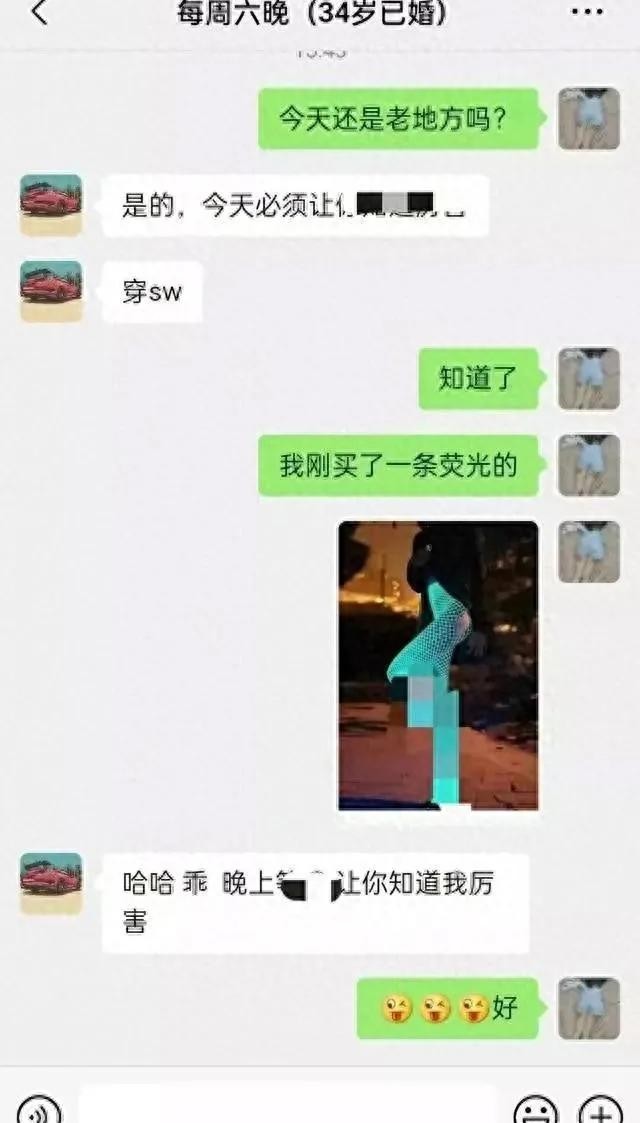Viewport: 640px width, 1123px height.
Task: Focus the message text field
Action: pyautogui.click(x=288, y=1106)
